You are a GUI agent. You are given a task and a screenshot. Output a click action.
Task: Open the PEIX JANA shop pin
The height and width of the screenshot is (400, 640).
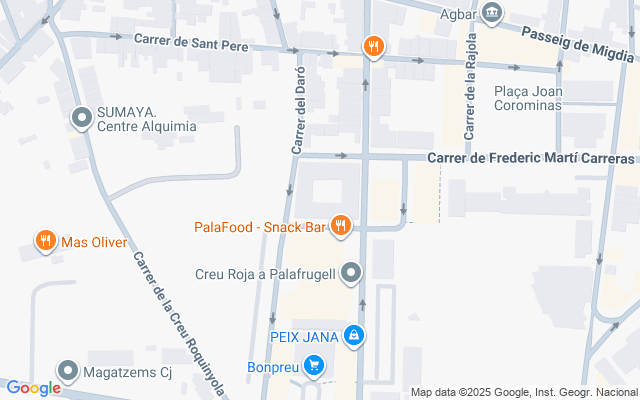click(353, 336)
